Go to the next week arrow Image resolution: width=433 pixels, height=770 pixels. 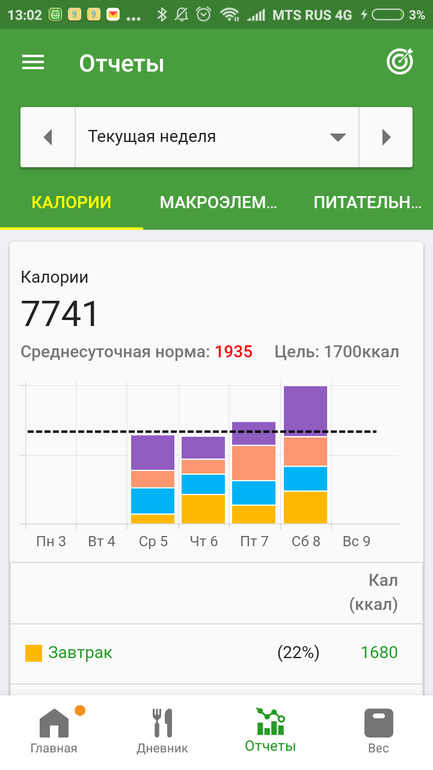386,137
